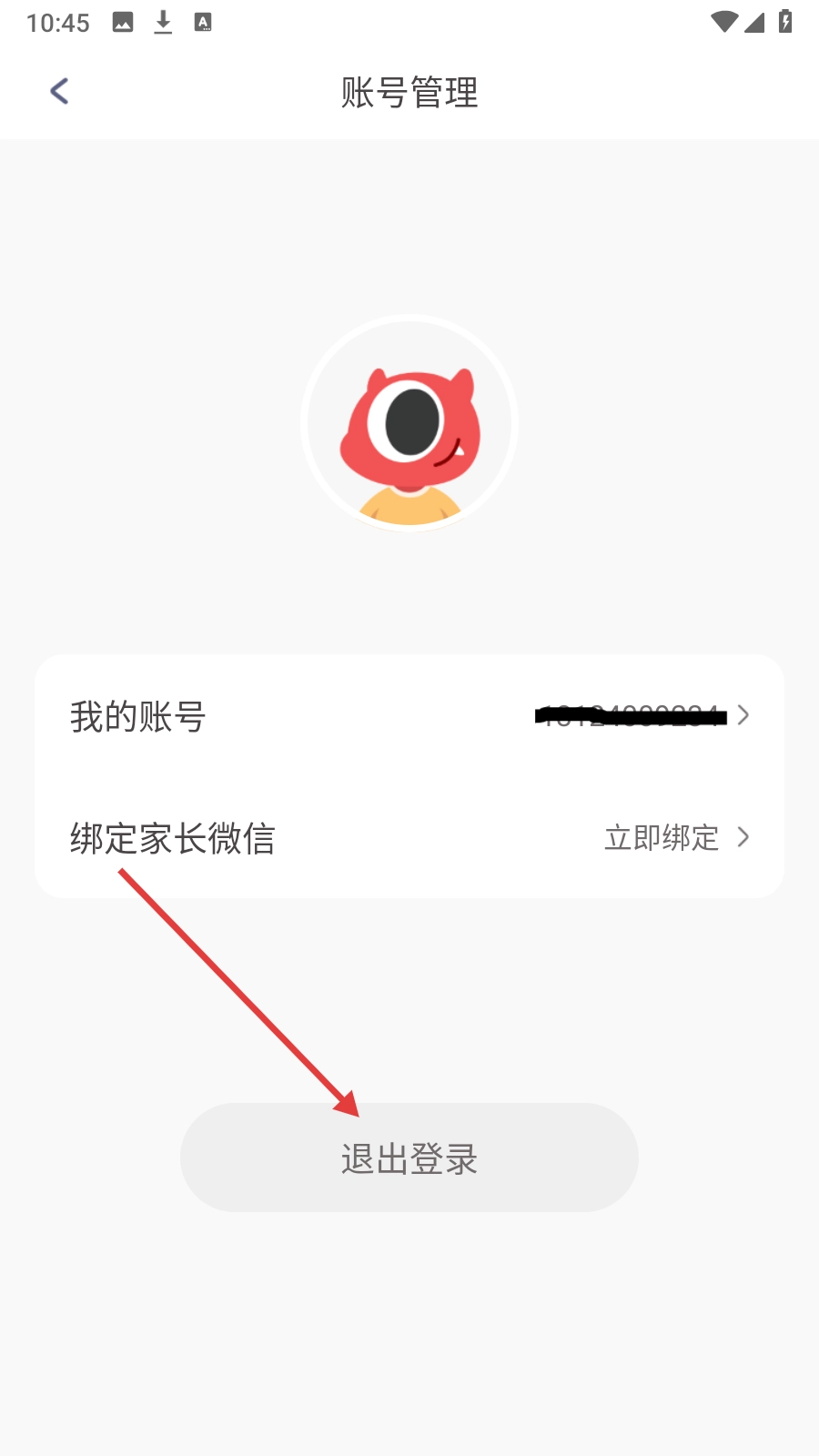Open the 我的账号 row

pos(409,716)
